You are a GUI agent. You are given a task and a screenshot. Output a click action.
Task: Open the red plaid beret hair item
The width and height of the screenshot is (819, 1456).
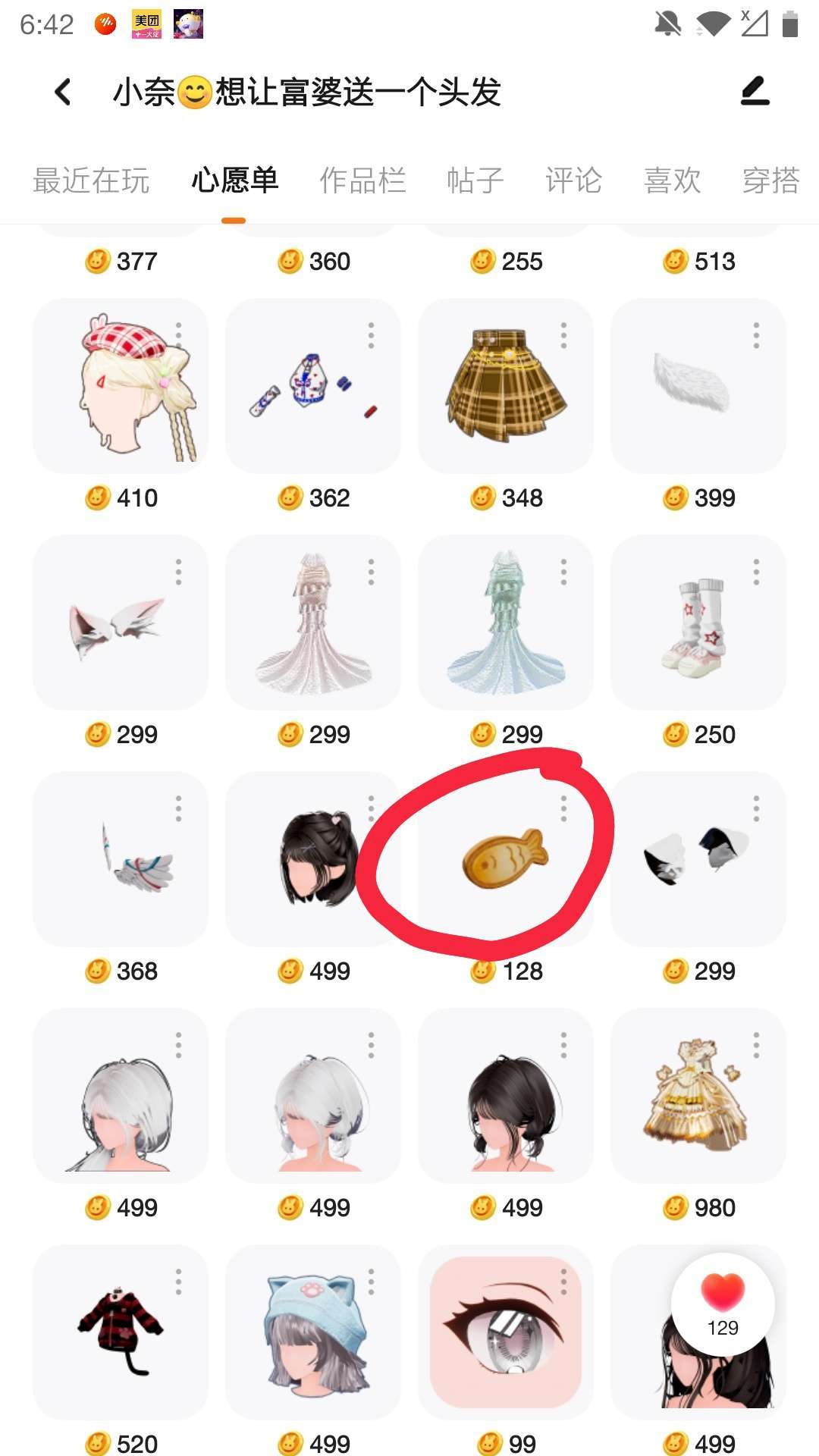pyautogui.click(x=121, y=386)
